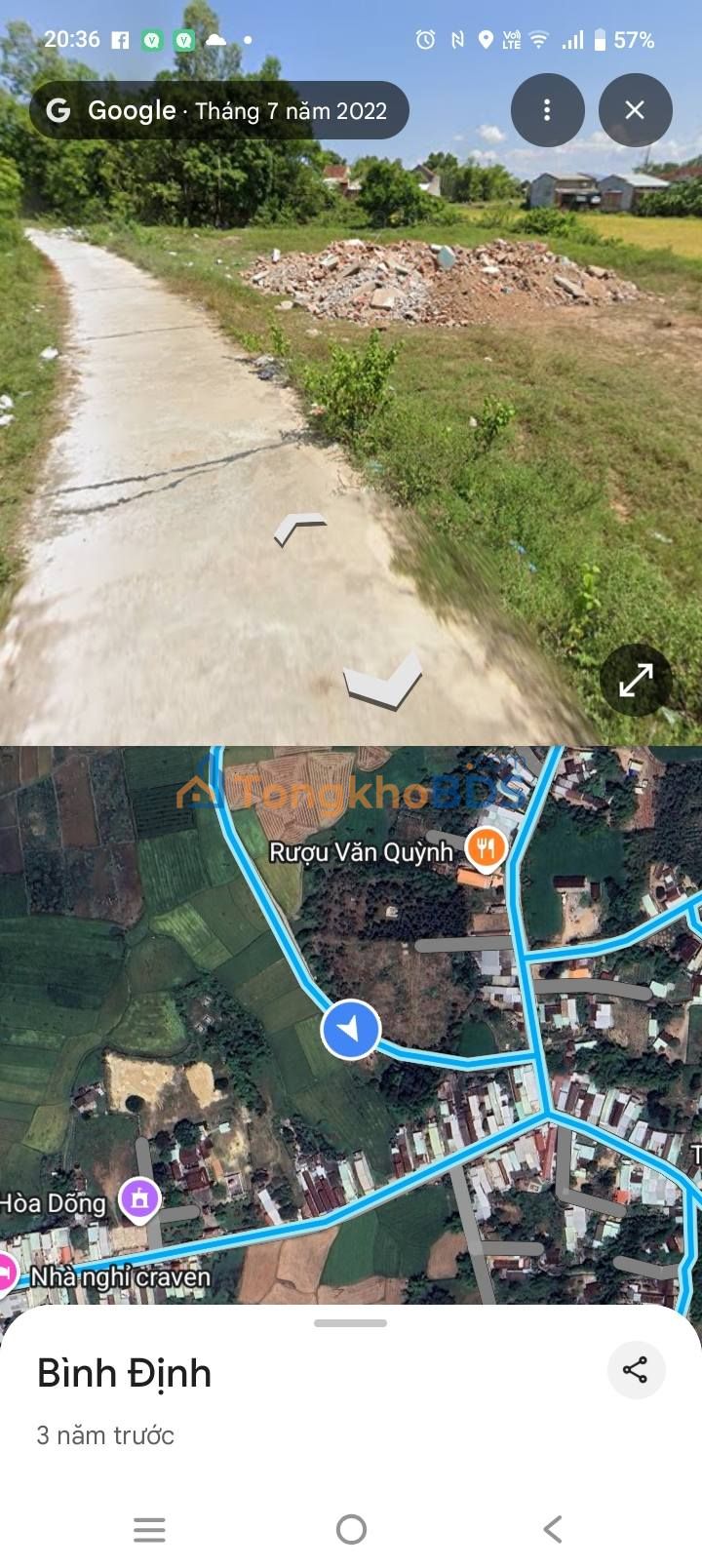
Task: Share this Bình Định location
Action: [x=636, y=1370]
